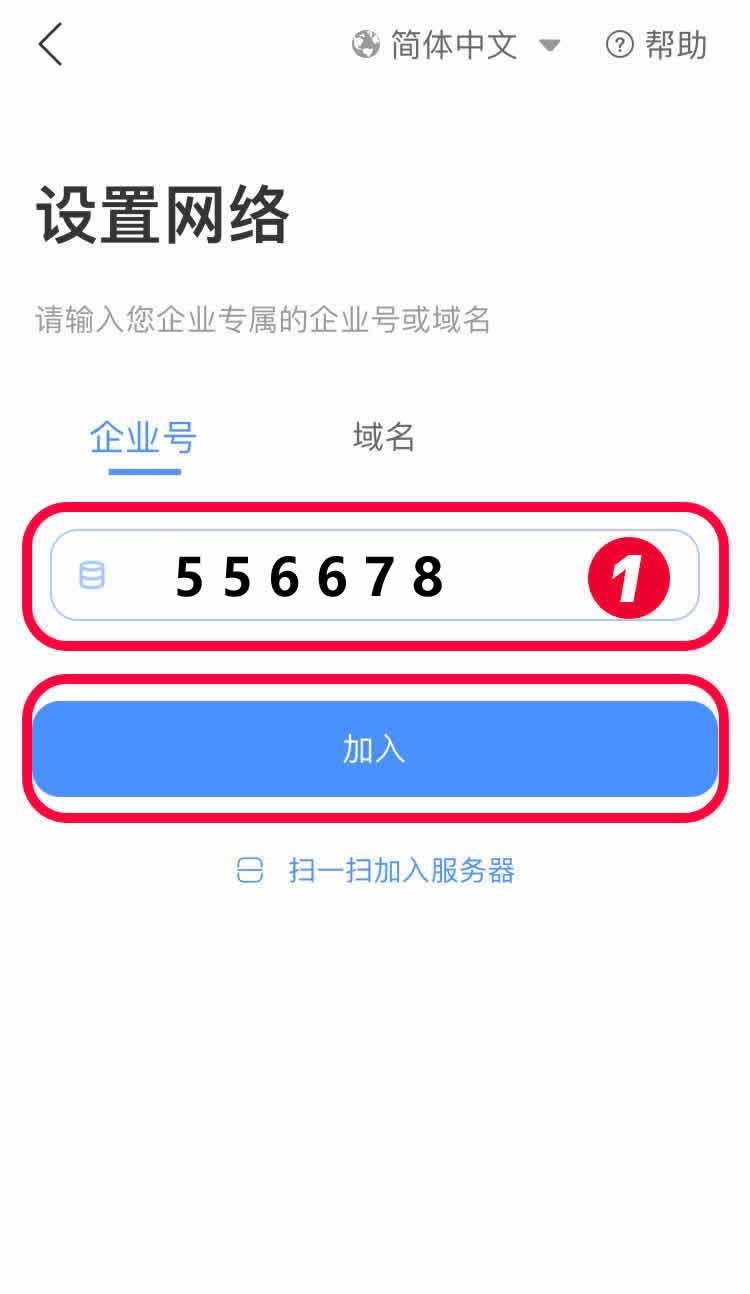This screenshot has width=750, height=1294.
Task: Open 帮助 help page
Action: [657, 45]
